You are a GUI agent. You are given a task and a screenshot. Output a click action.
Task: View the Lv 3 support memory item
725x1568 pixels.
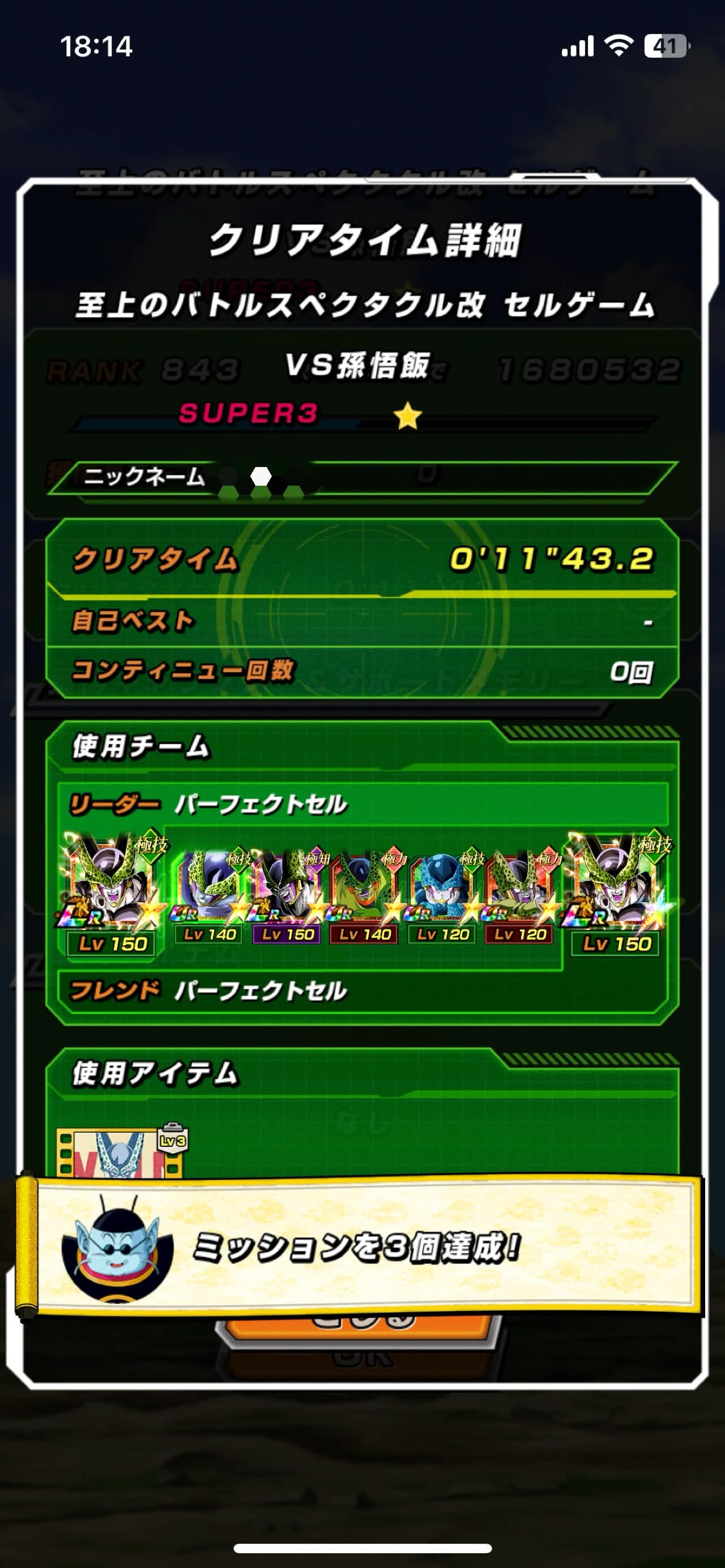pyautogui.click(x=121, y=1149)
